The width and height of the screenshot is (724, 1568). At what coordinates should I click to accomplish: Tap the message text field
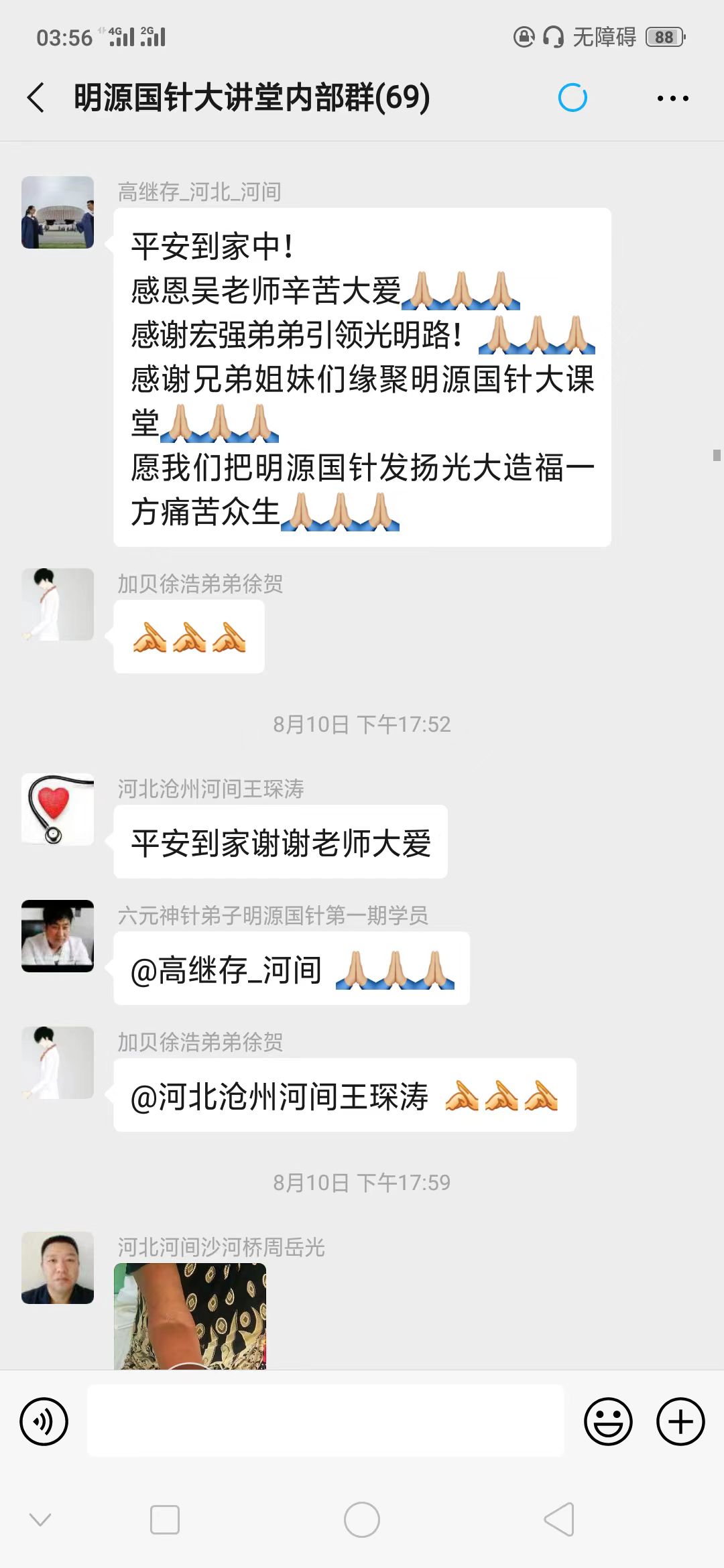coord(326,1421)
